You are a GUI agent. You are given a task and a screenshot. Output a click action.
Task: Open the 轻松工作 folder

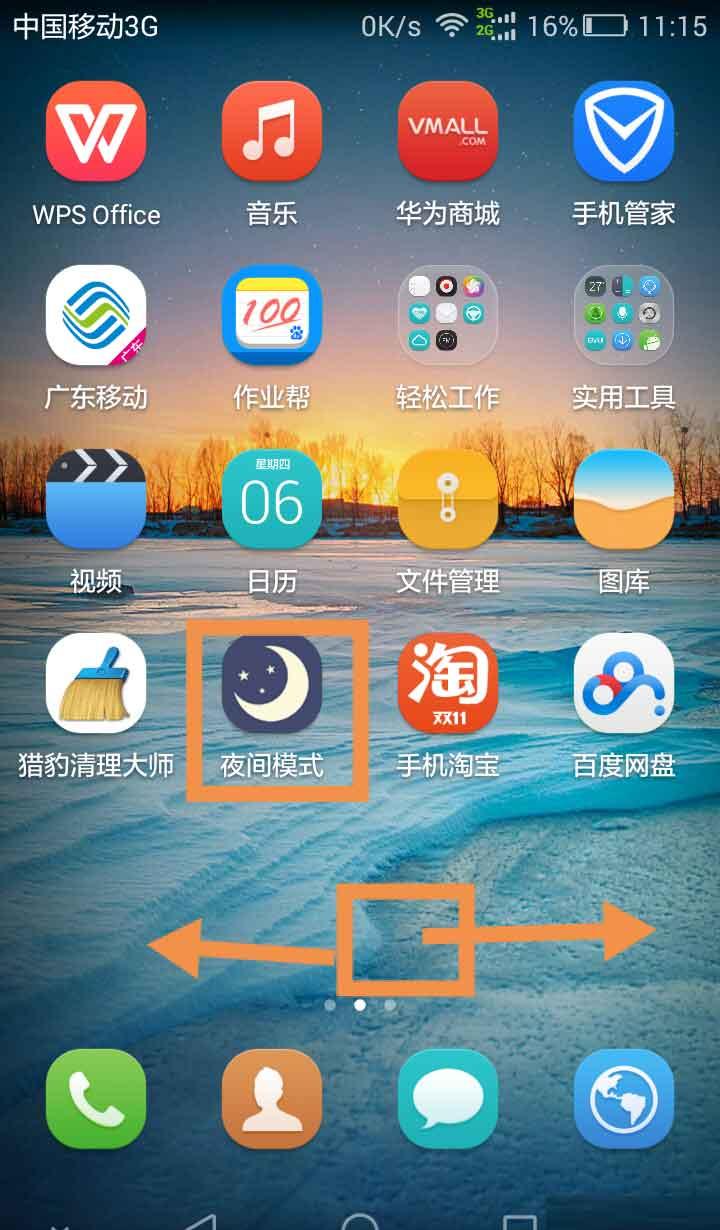pyautogui.click(x=448, y=315)
